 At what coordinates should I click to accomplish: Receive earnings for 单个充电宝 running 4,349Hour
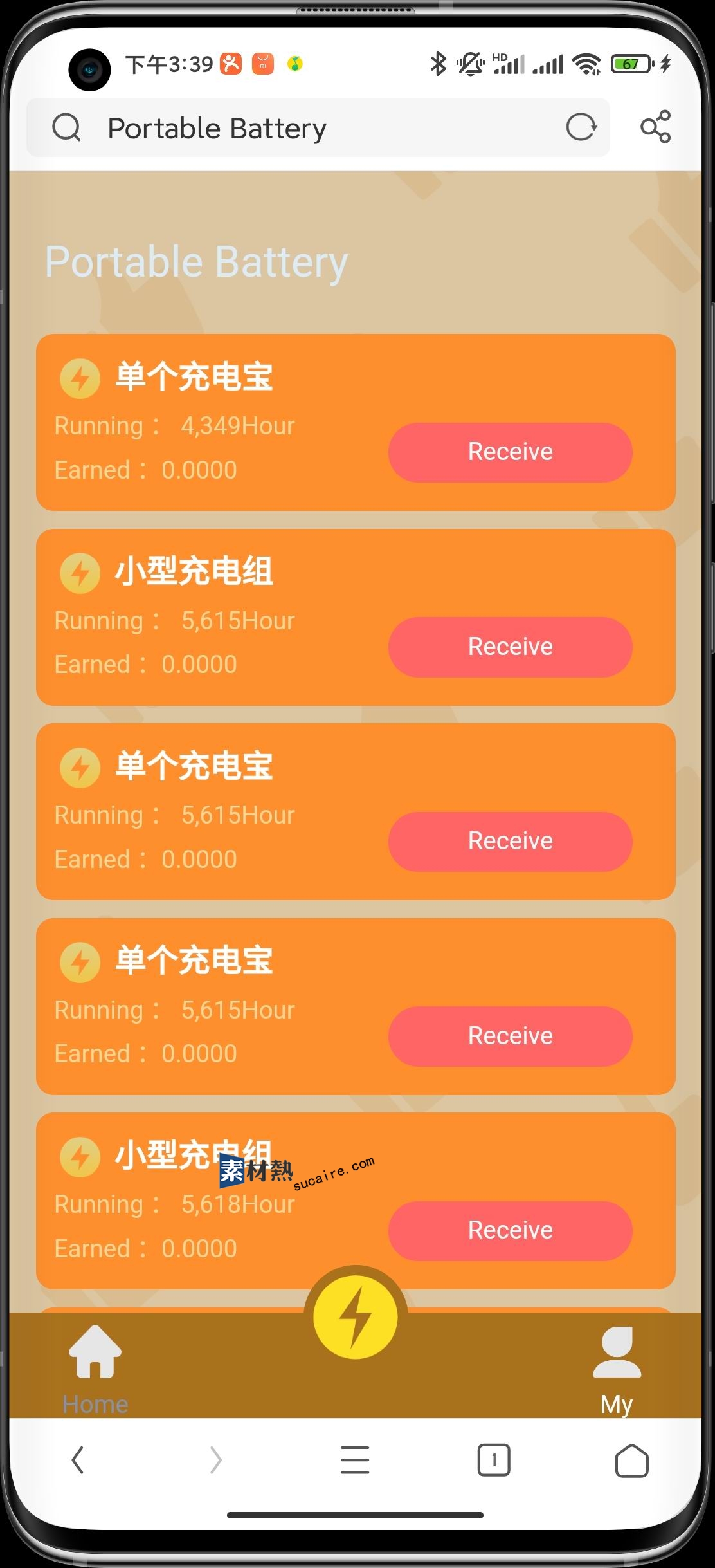pyautogui.click(x=510, y=452)
